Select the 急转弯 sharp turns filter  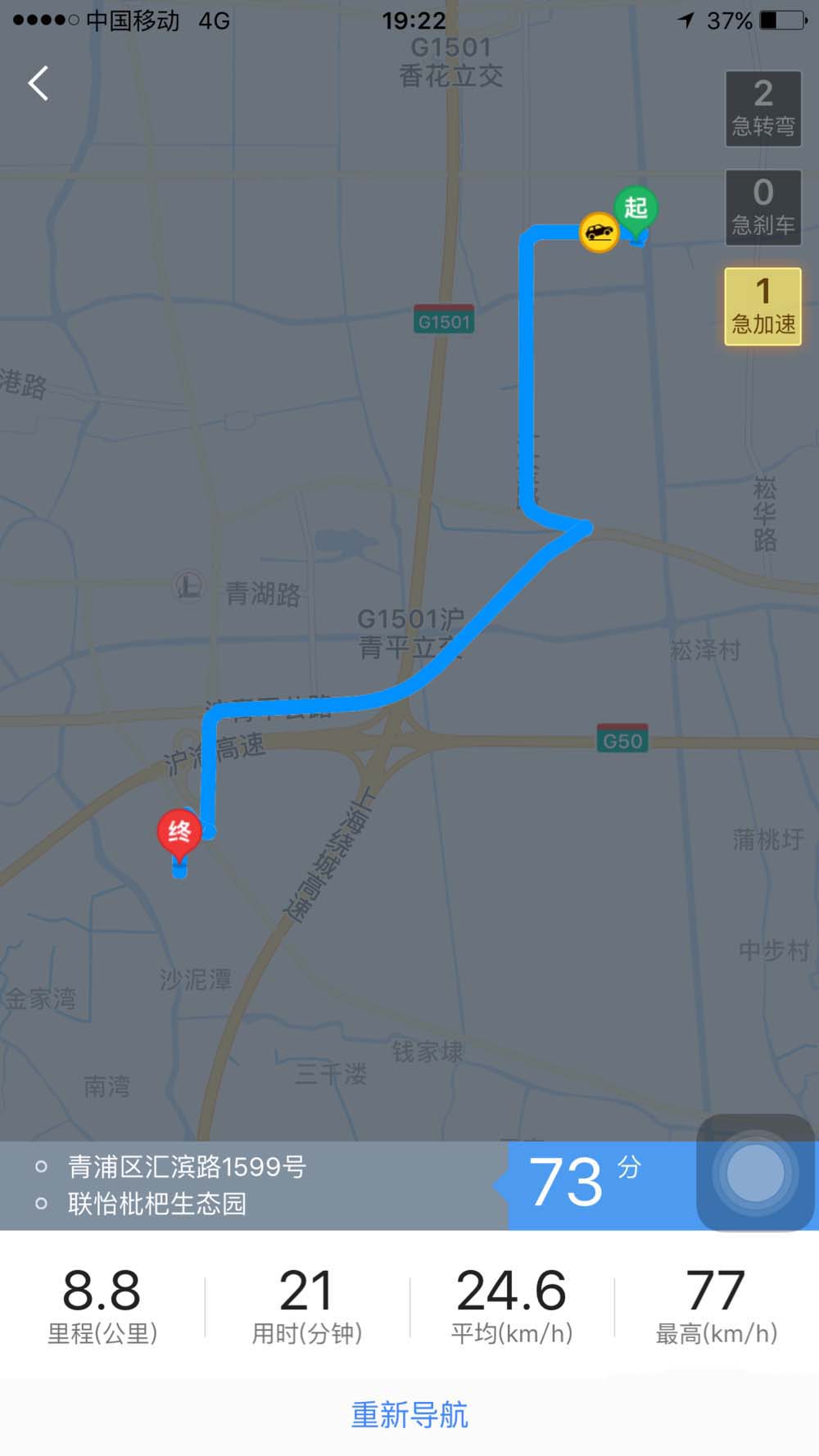[762, 109]
